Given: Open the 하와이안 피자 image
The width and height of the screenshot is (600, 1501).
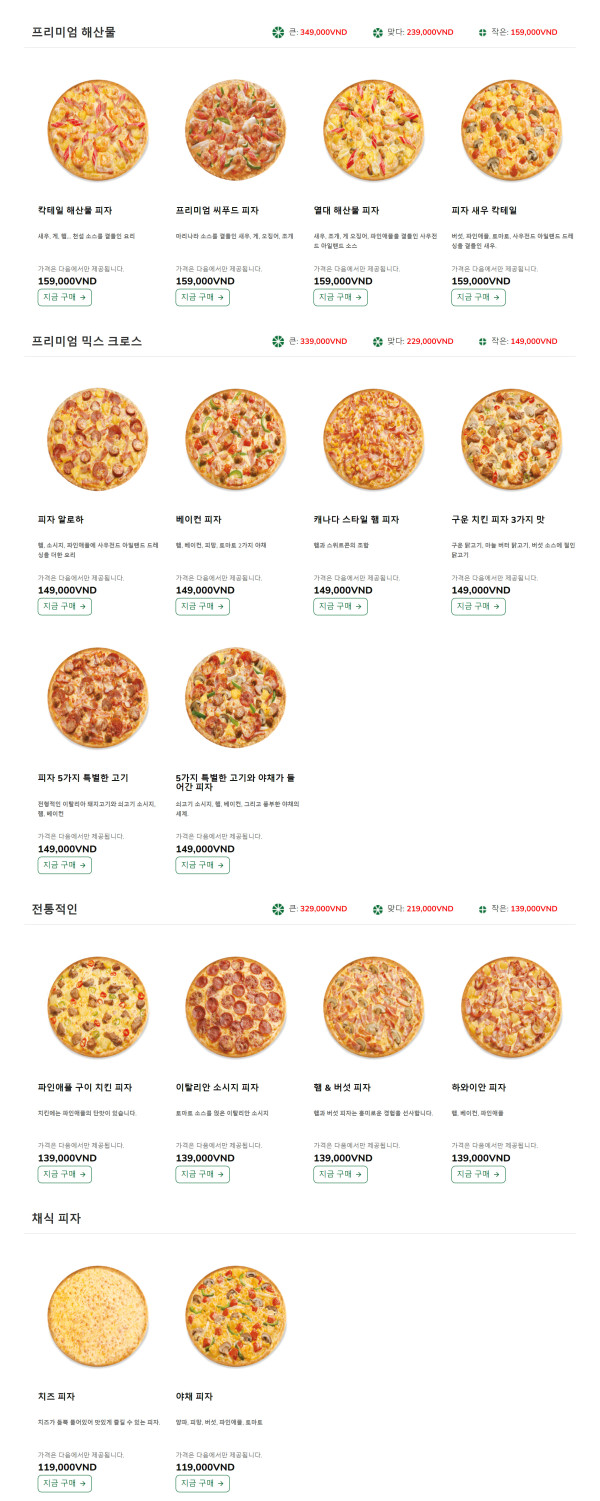Looking at the screenshot, I should pyautogui.click(x=511, y=1007).
